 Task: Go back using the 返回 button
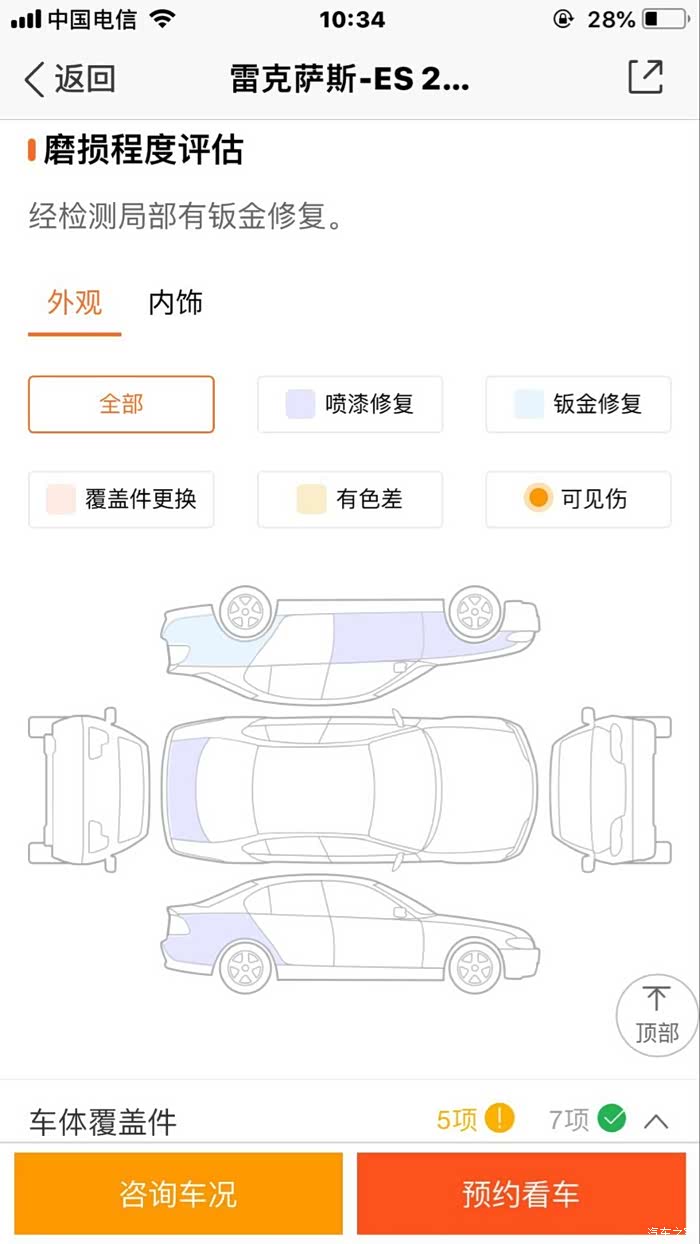pyautogui.click(x=70, y=78)
